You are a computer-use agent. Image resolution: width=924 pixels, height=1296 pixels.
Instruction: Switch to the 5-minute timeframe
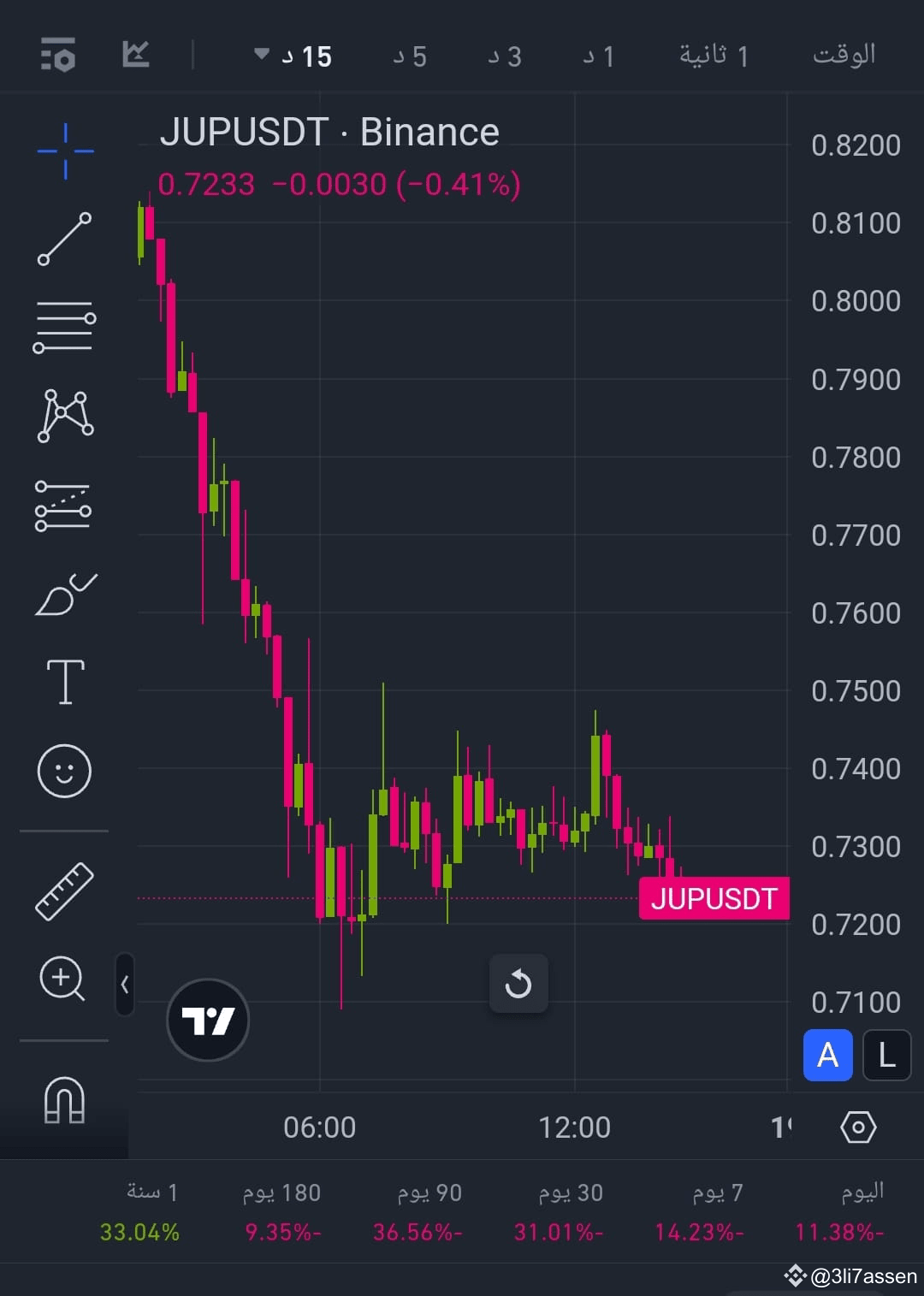point(409,54)
